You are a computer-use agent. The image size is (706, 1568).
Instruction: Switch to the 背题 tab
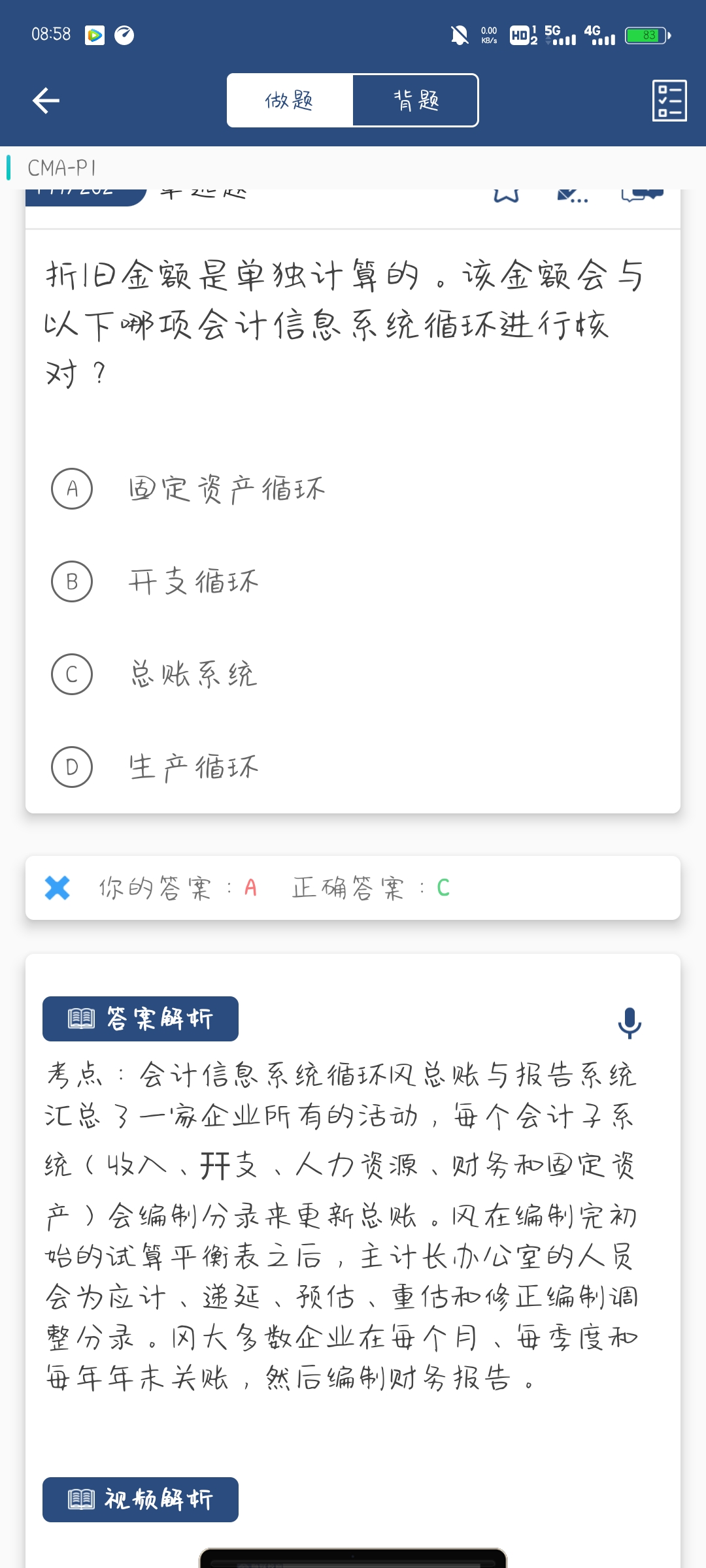[x=416, y=100]
